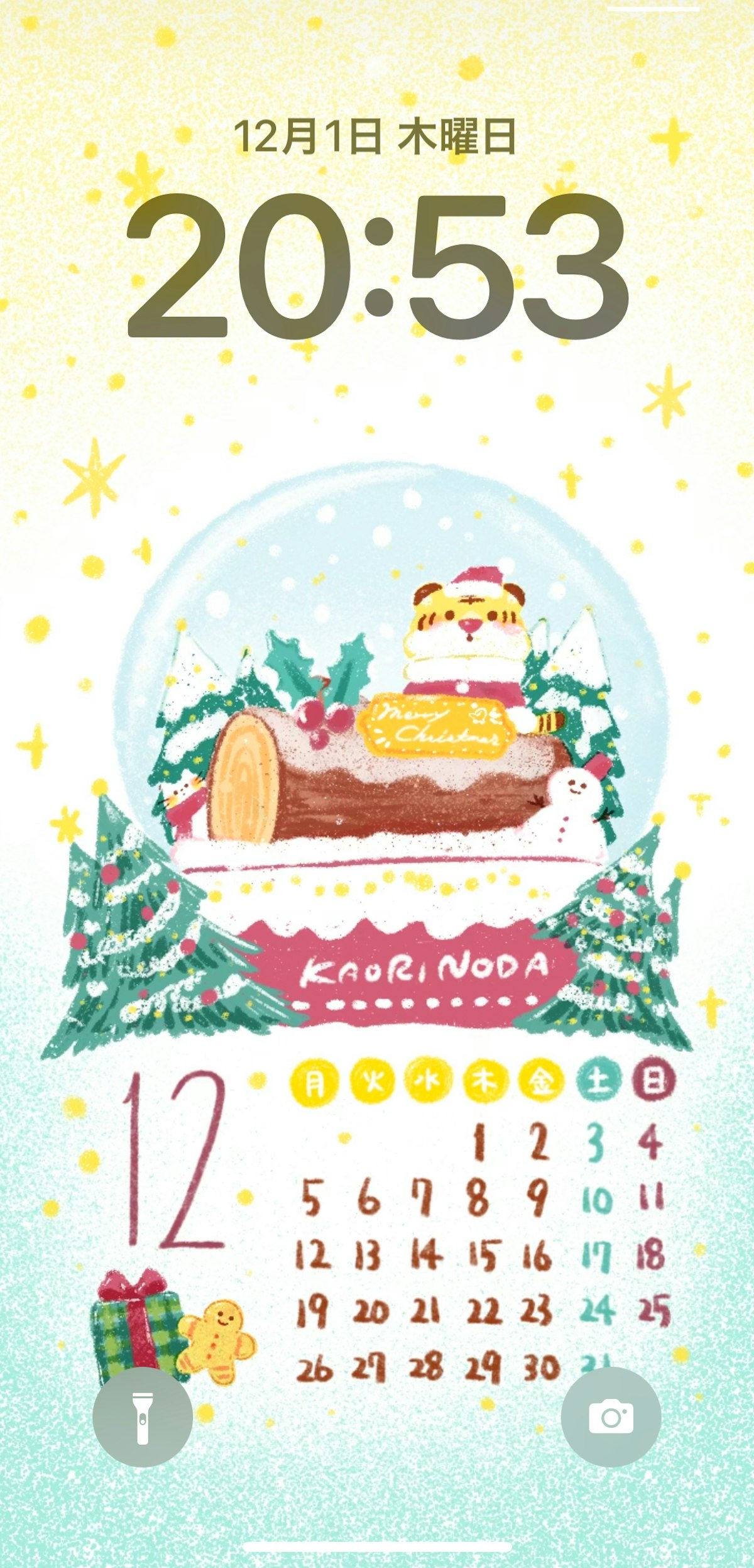This screenshot has width=754, height=1568.
Task: Open the camera from lock screen
Action: (x=611, y=1417)
